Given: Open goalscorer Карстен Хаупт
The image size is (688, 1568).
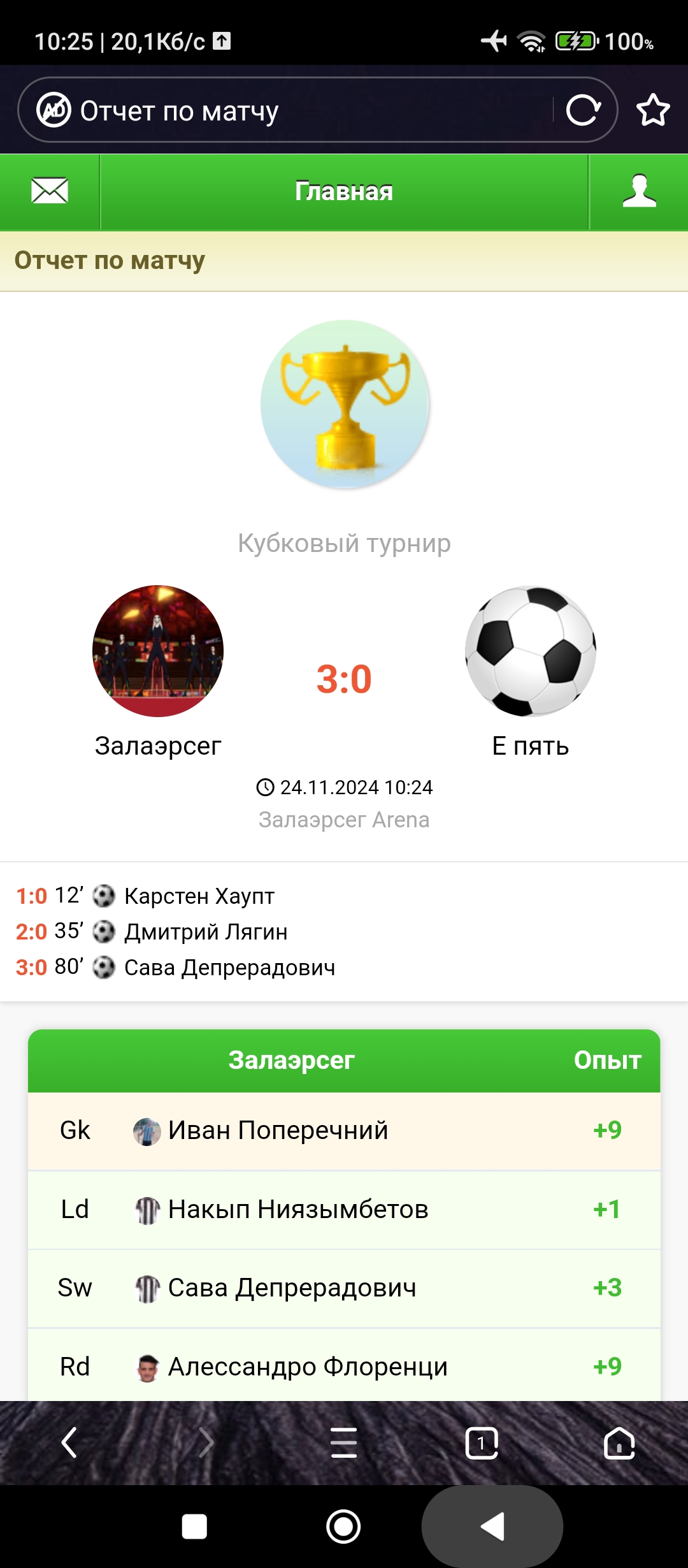Looking at the screenshot, I should 199,896.
